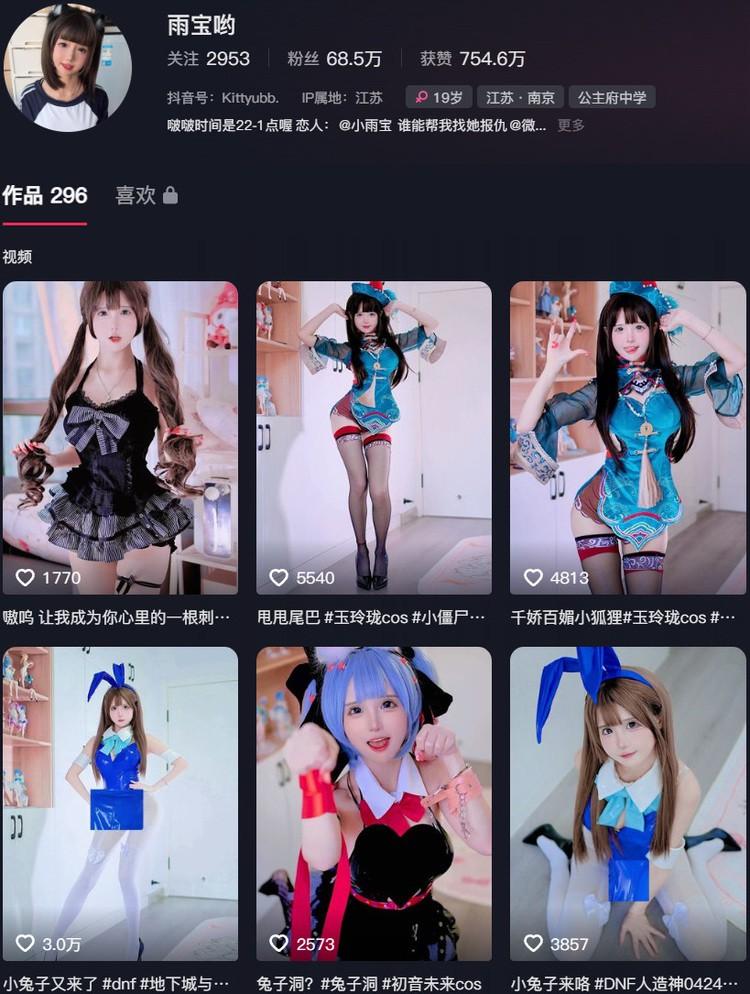Switch to the 作品 tab

pyautogui.click(x=45, y=196)
